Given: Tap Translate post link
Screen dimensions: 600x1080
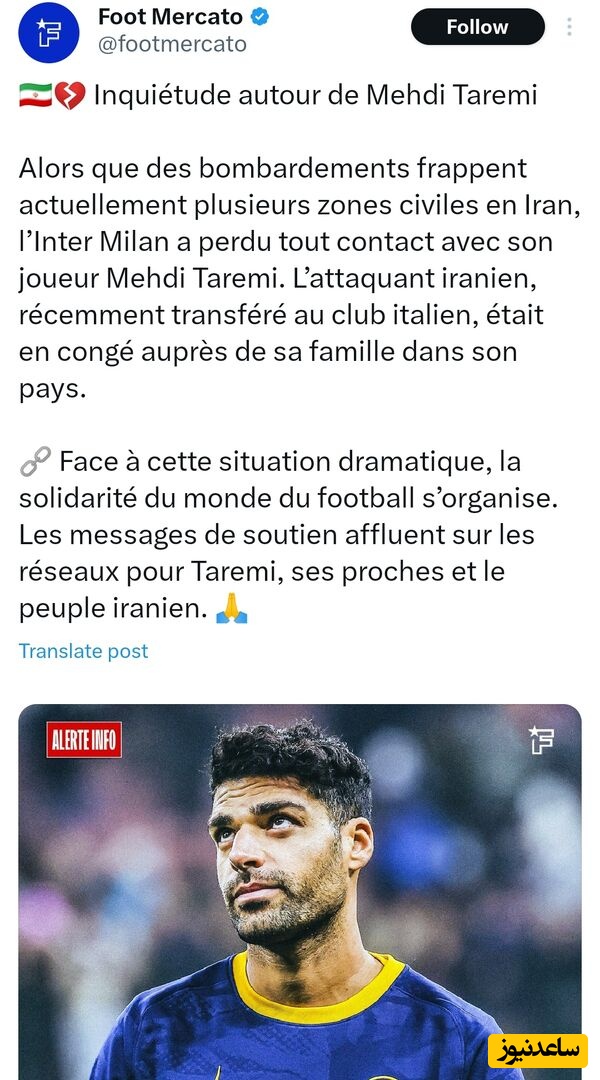Looking at the screenshot, I should point(83,651).
